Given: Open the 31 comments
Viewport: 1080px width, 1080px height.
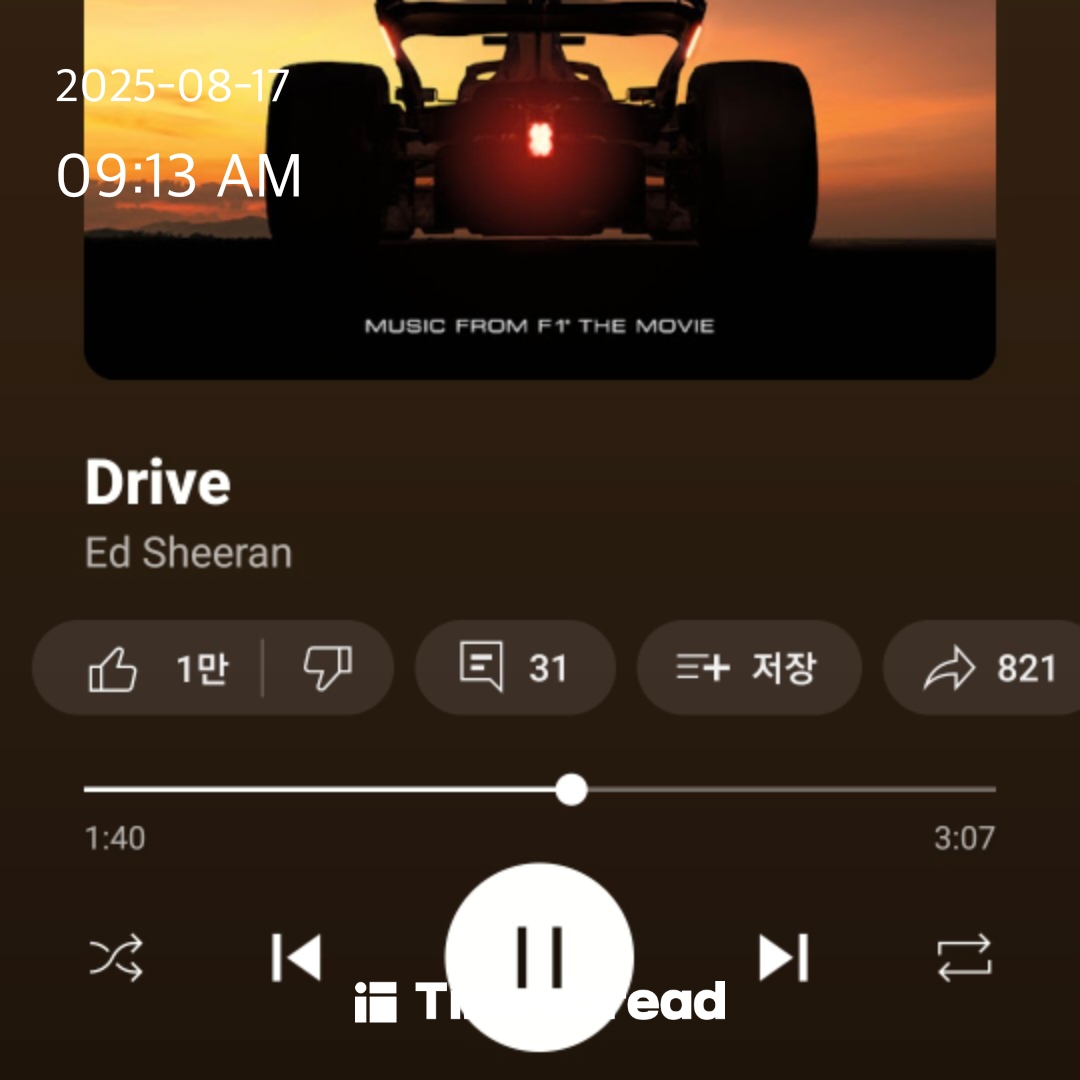Looking at the screenshot, I should tap(514, 668).
